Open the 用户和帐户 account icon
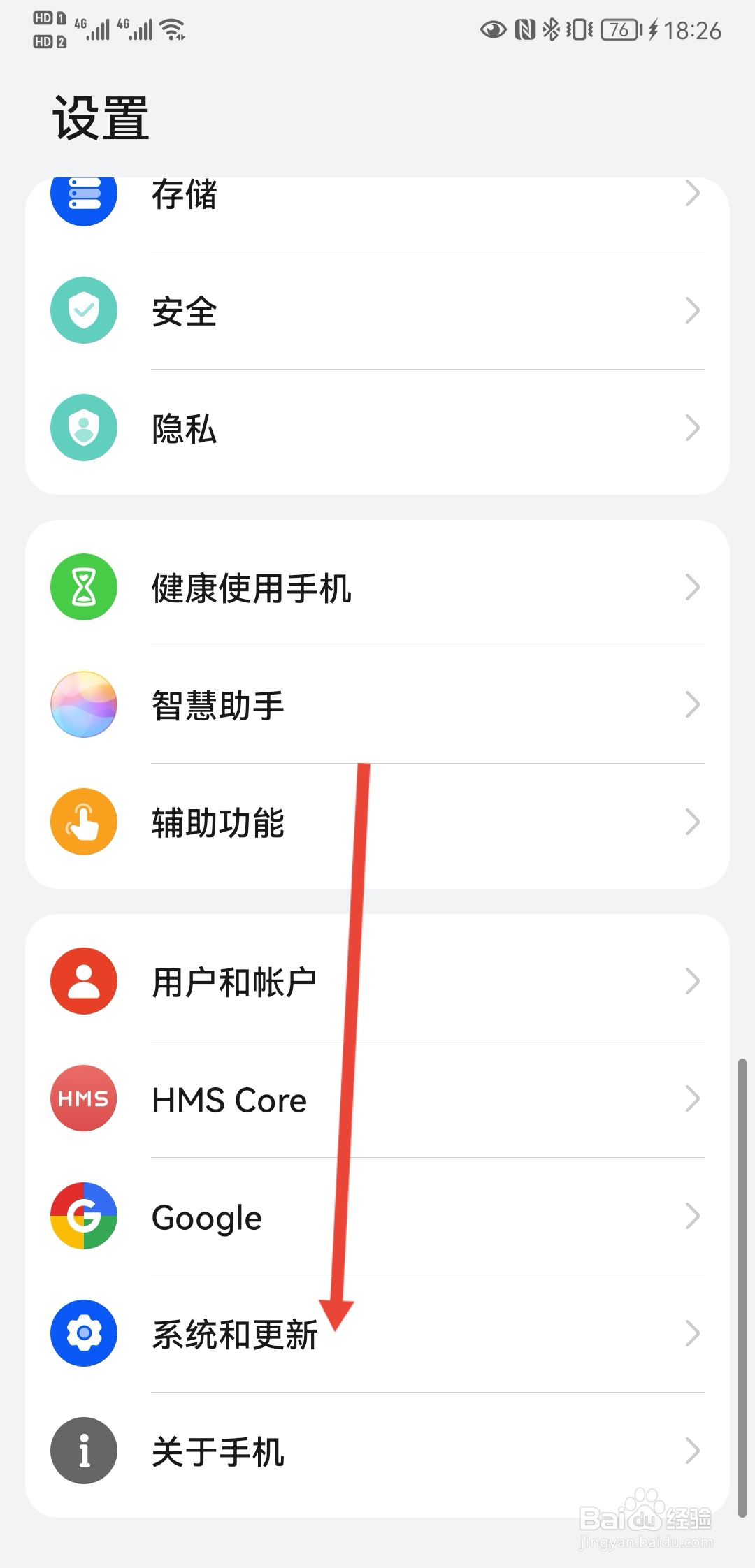This screenshot has height=1568, width=755. 83,981
